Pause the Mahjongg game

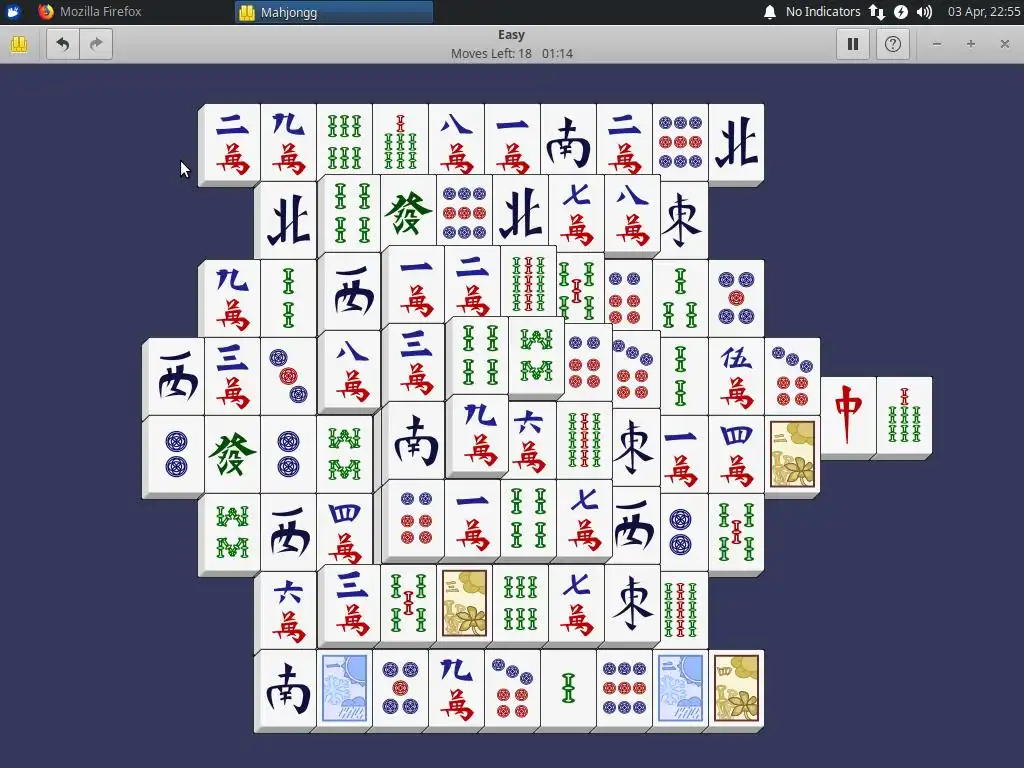point(853,44)
